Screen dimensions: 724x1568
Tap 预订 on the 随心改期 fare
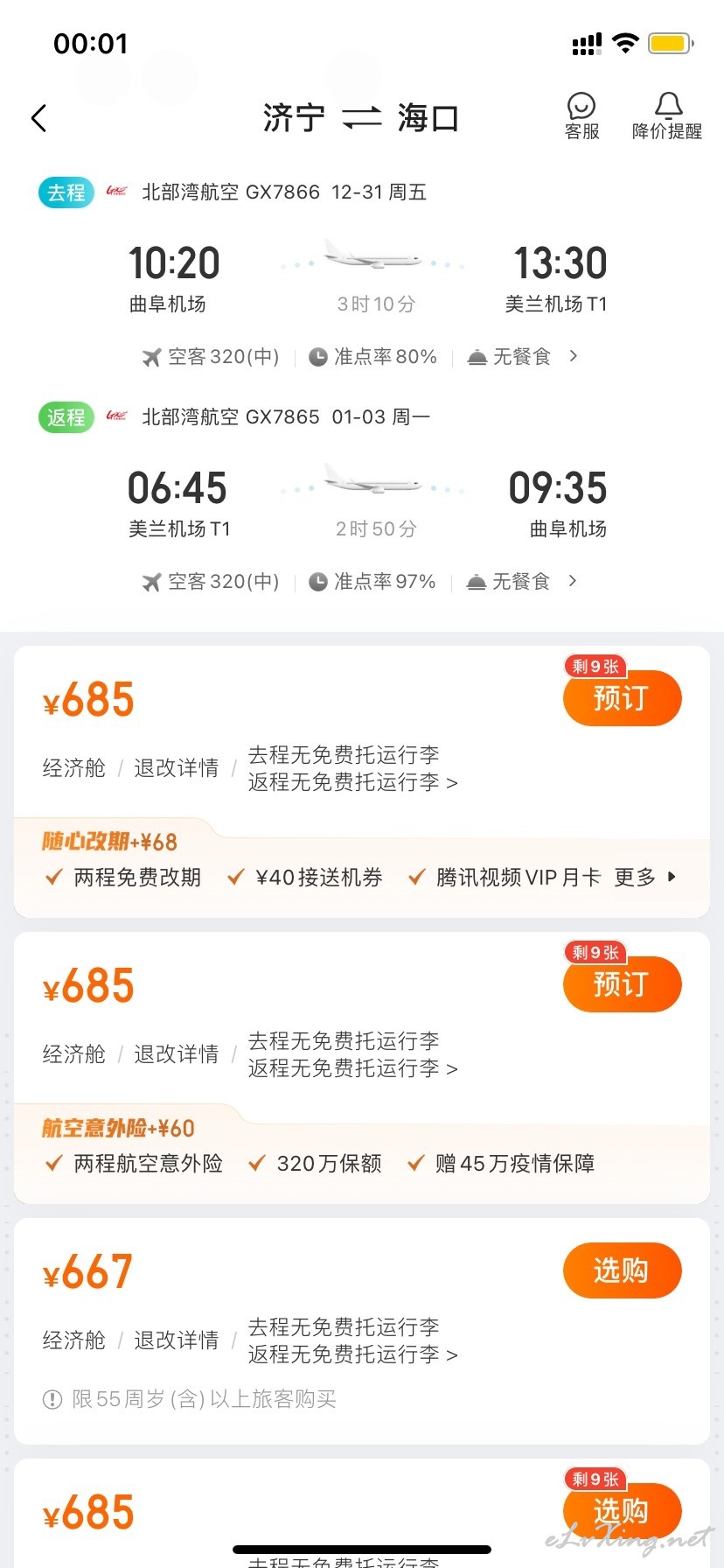(x=622, y=698)
